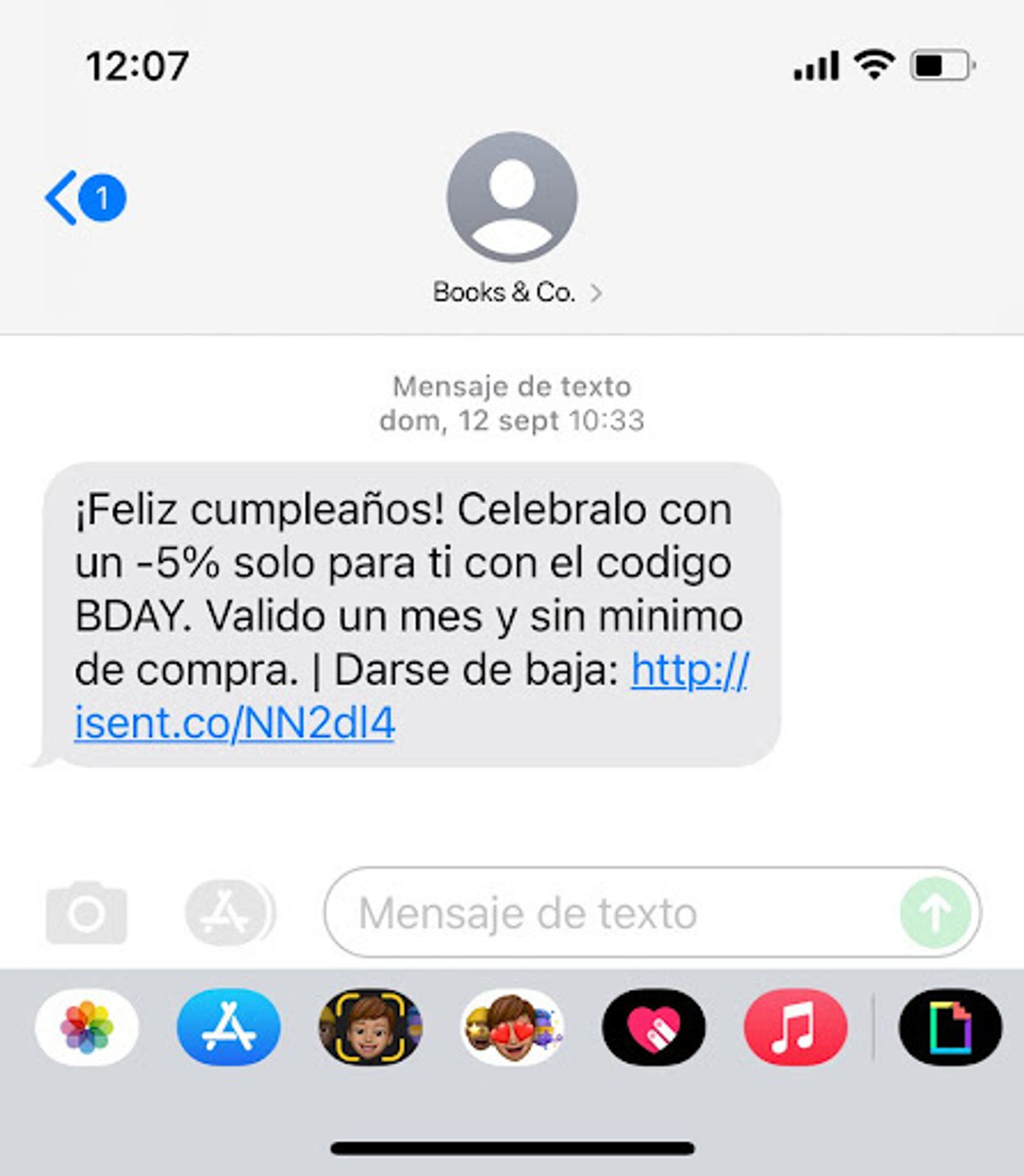This screenshot has width=1024, height=1176.
Task: Open the black app with colorful page icon
Action: 950,1027
